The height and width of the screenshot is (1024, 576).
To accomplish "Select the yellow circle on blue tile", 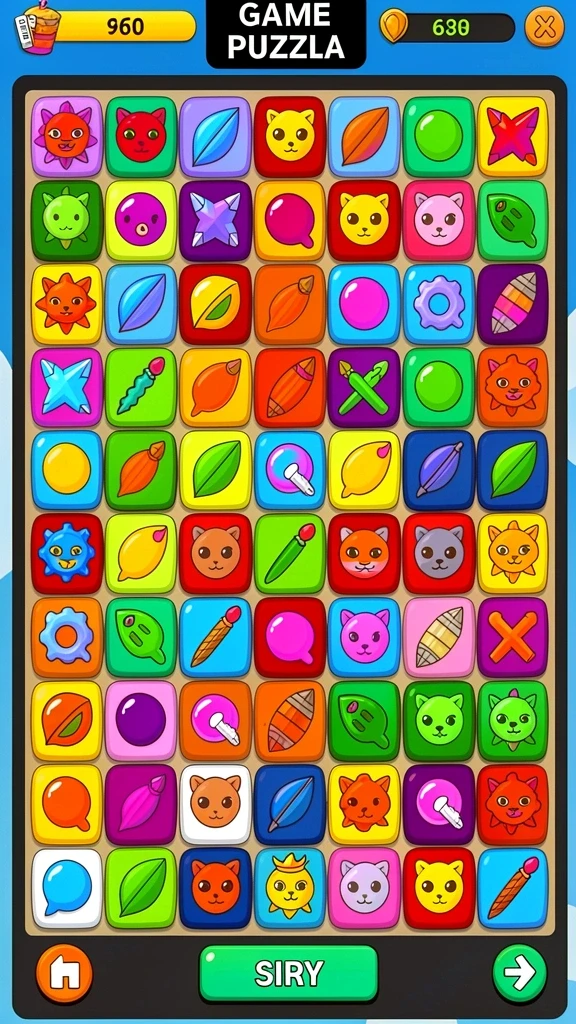I will [67, 469].
